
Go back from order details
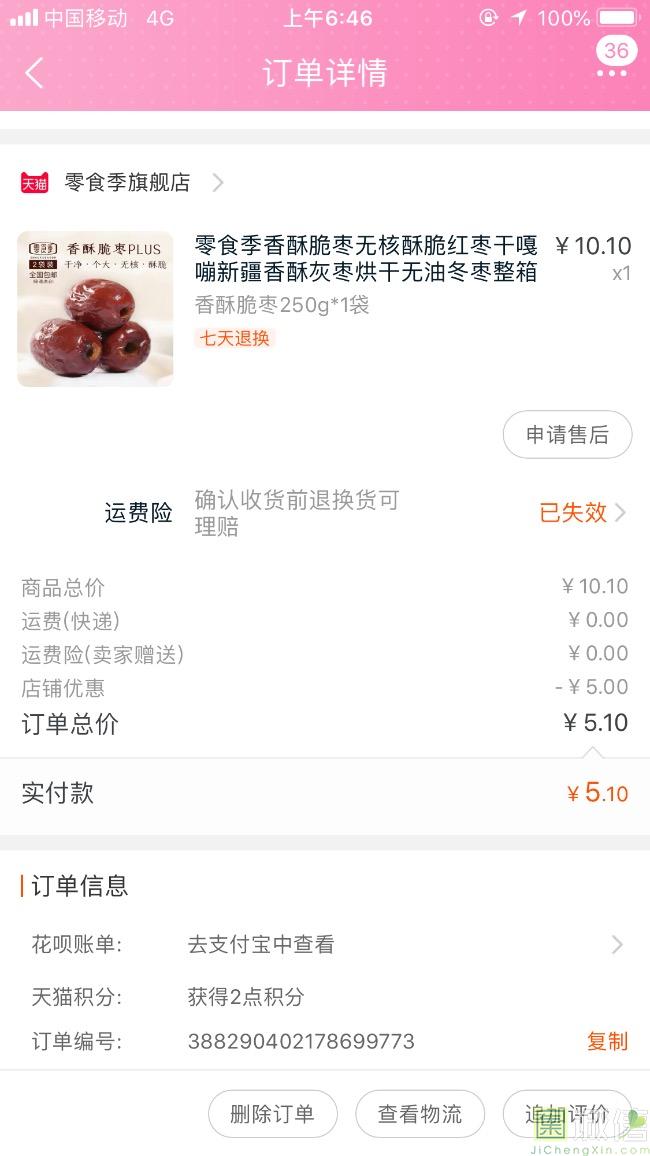pyautogui.click(x=34, y=73)
